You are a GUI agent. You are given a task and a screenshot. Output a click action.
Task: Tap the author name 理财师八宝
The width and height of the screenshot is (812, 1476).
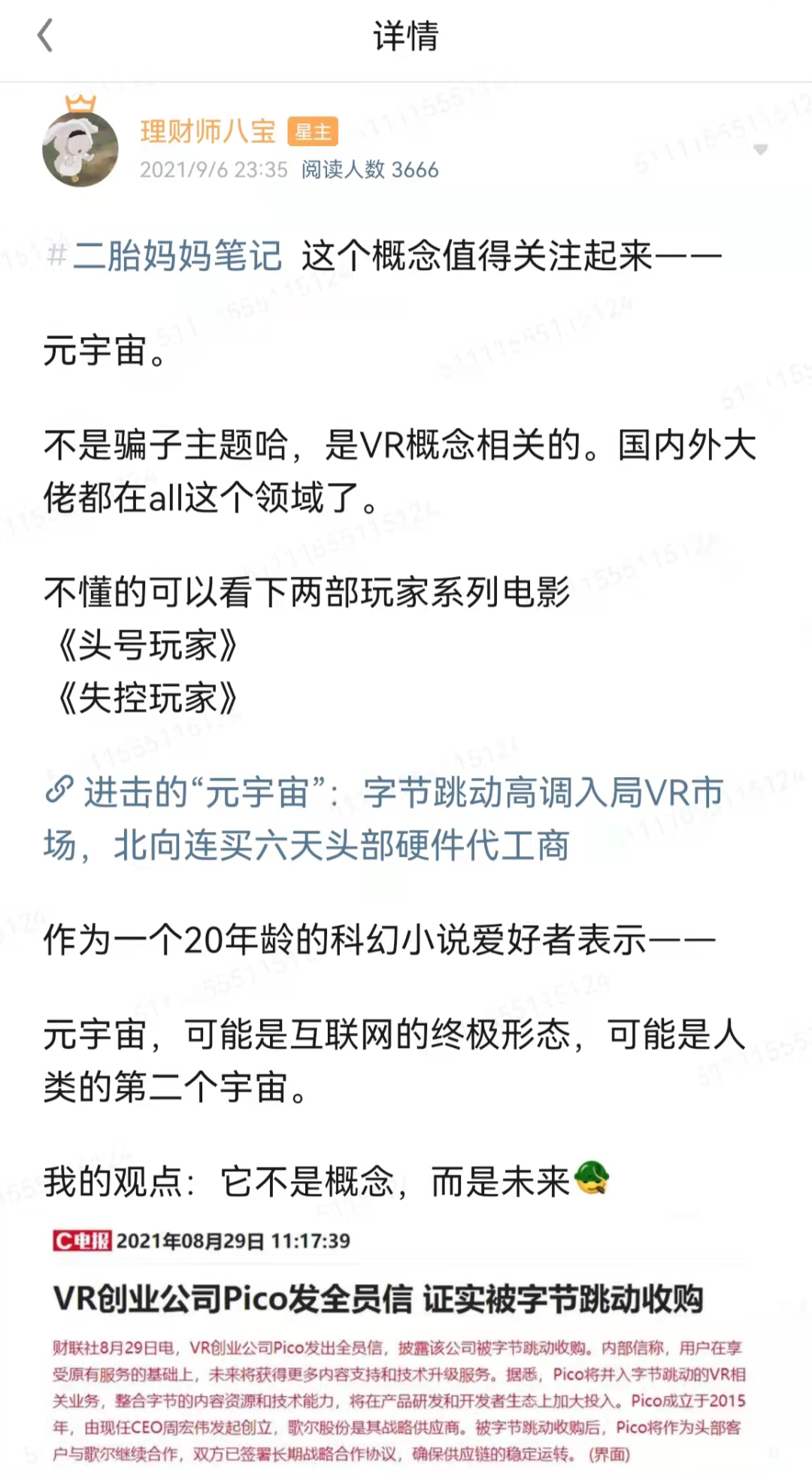coord(208,132)
